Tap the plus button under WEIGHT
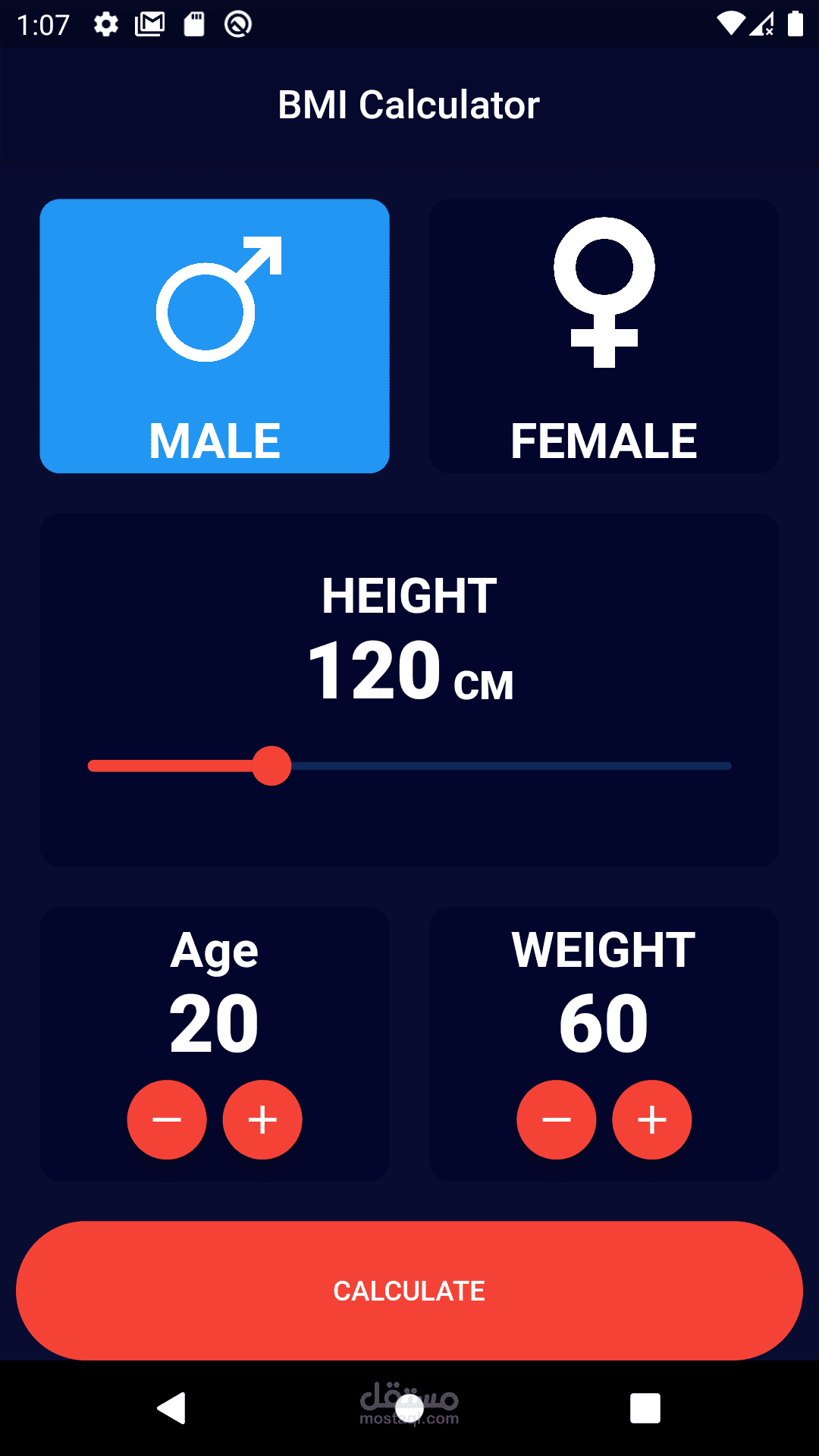This screenshot has height=1456, width=819. pos(651,1119)
